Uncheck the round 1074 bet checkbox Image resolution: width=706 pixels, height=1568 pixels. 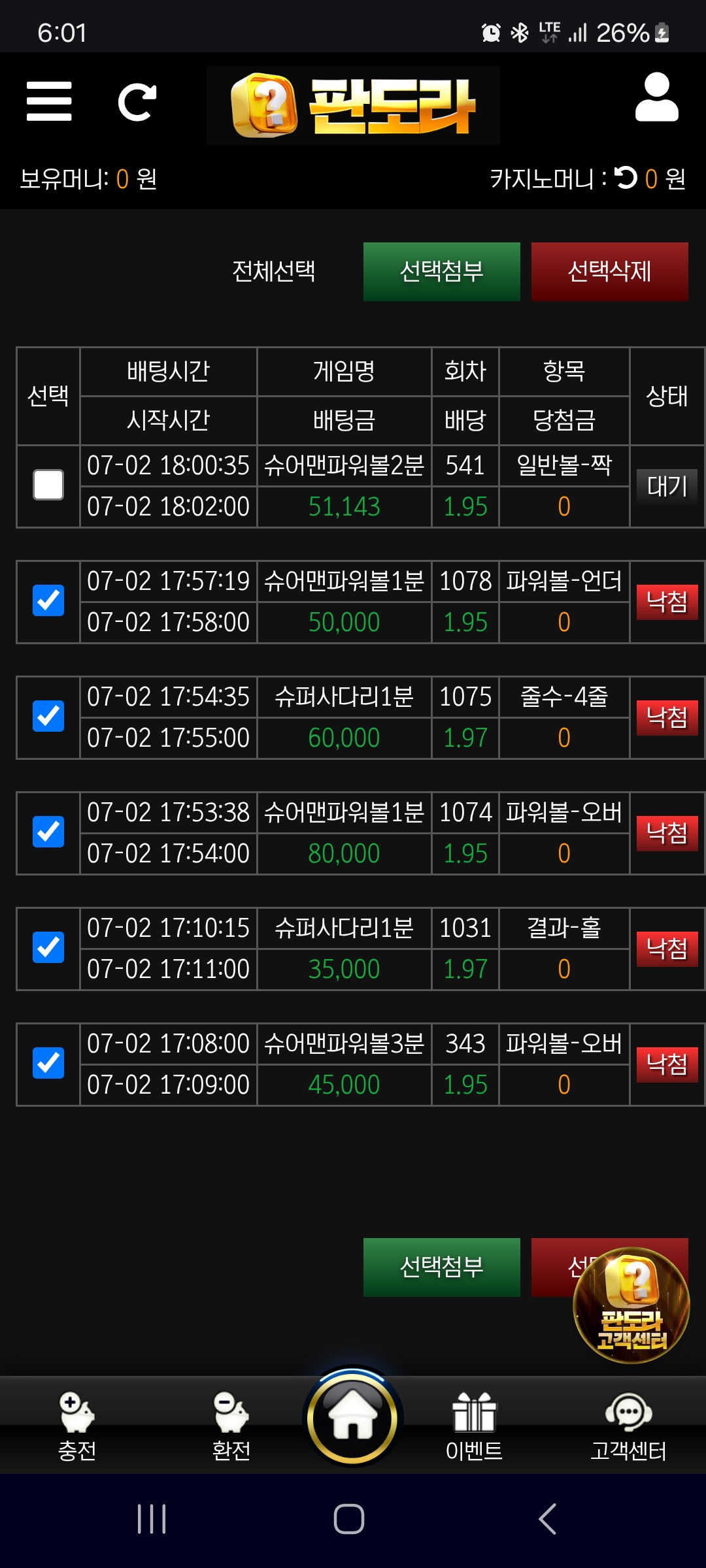coord(48,832)
